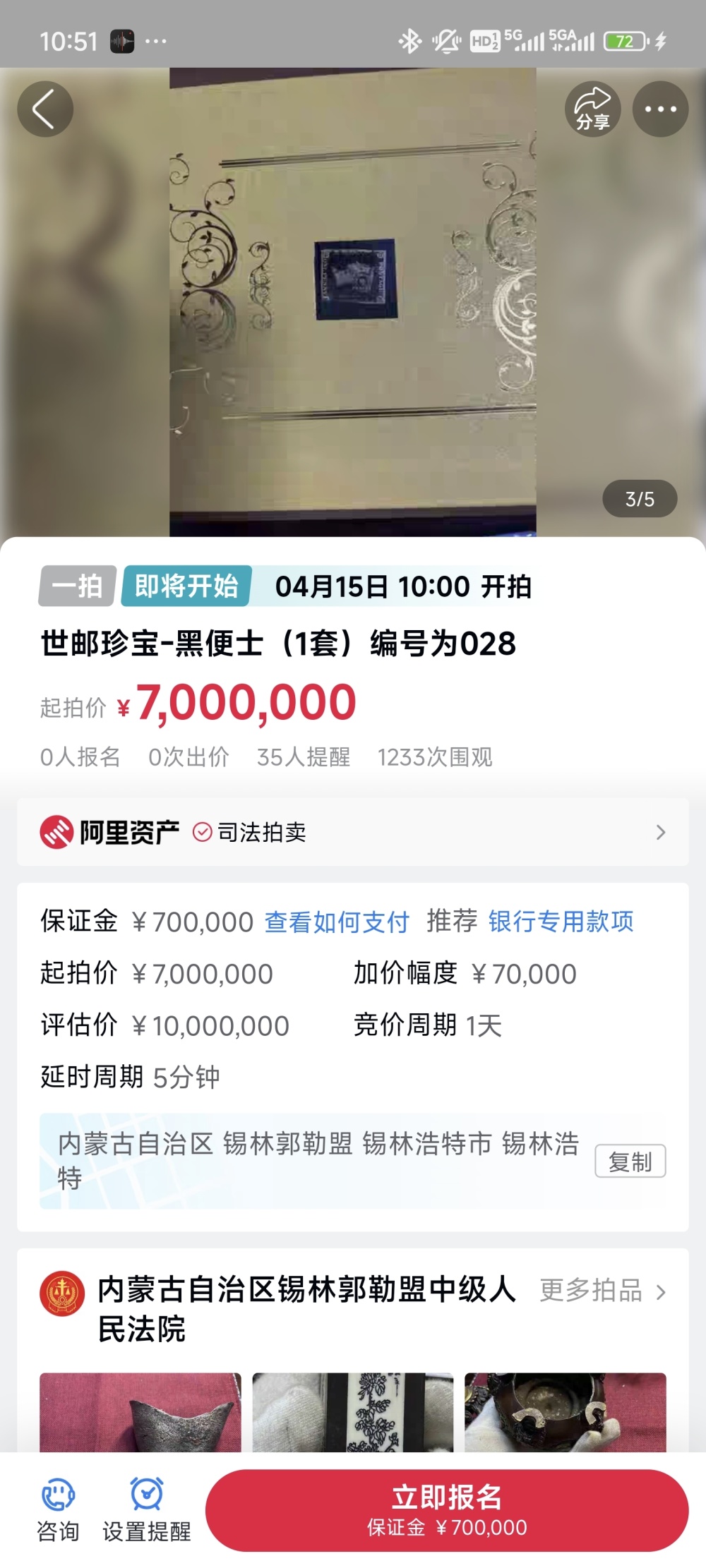
Task: Tap the 司法拍卖 verified badge icon
Action: [x=203, y=832]
